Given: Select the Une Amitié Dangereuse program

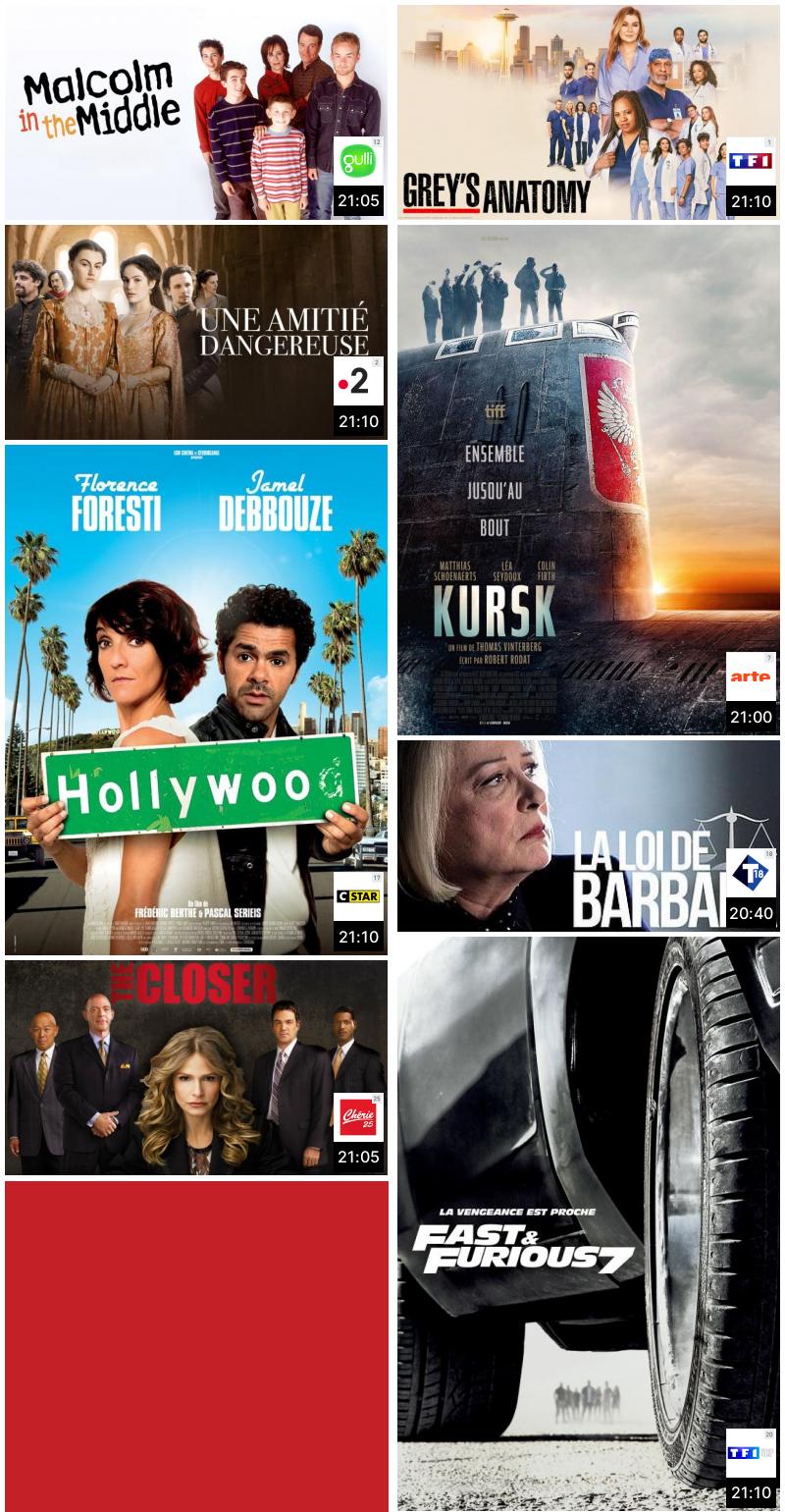Looking at the screenshot, I should click(196, 332).
